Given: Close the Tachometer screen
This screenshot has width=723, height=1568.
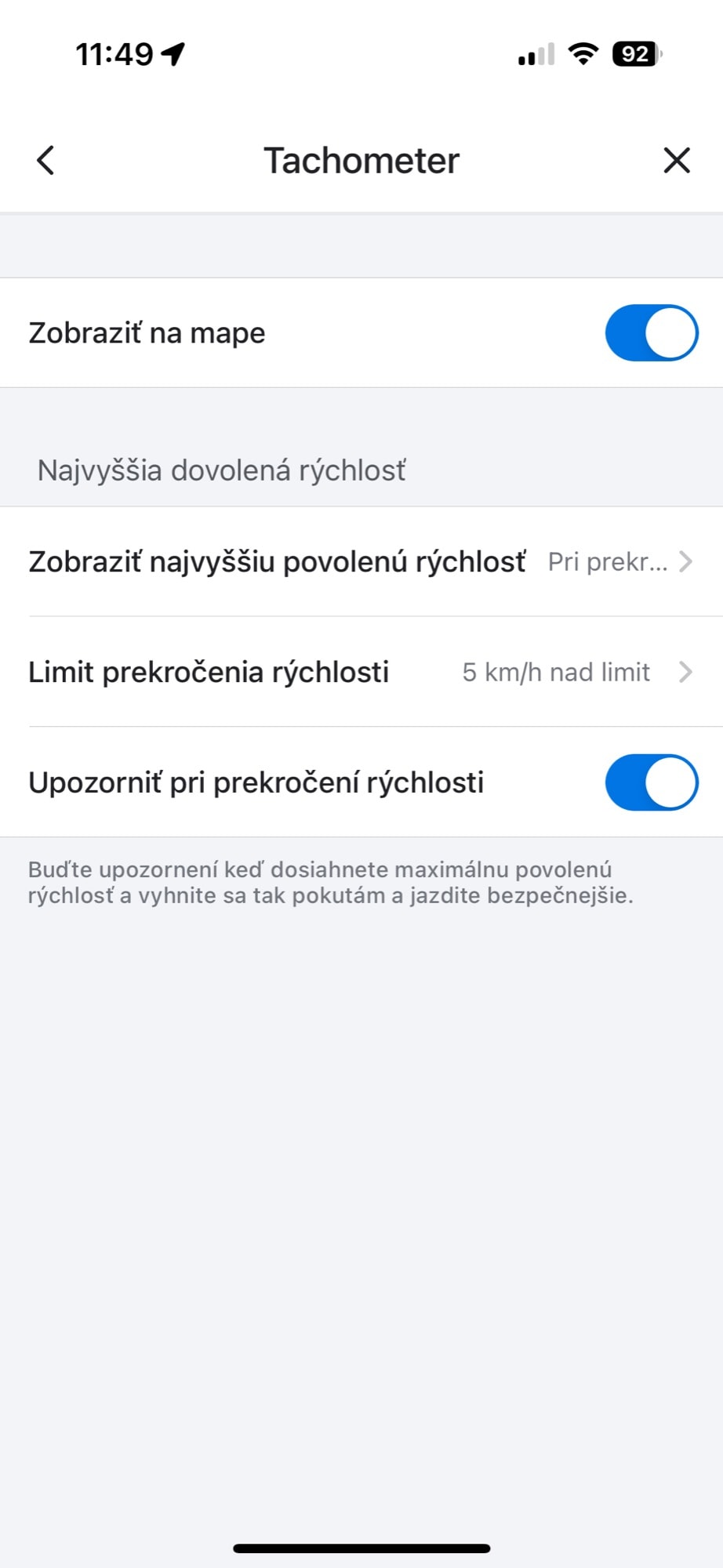Looking at the screenshot, I should [x=676, y=160].
